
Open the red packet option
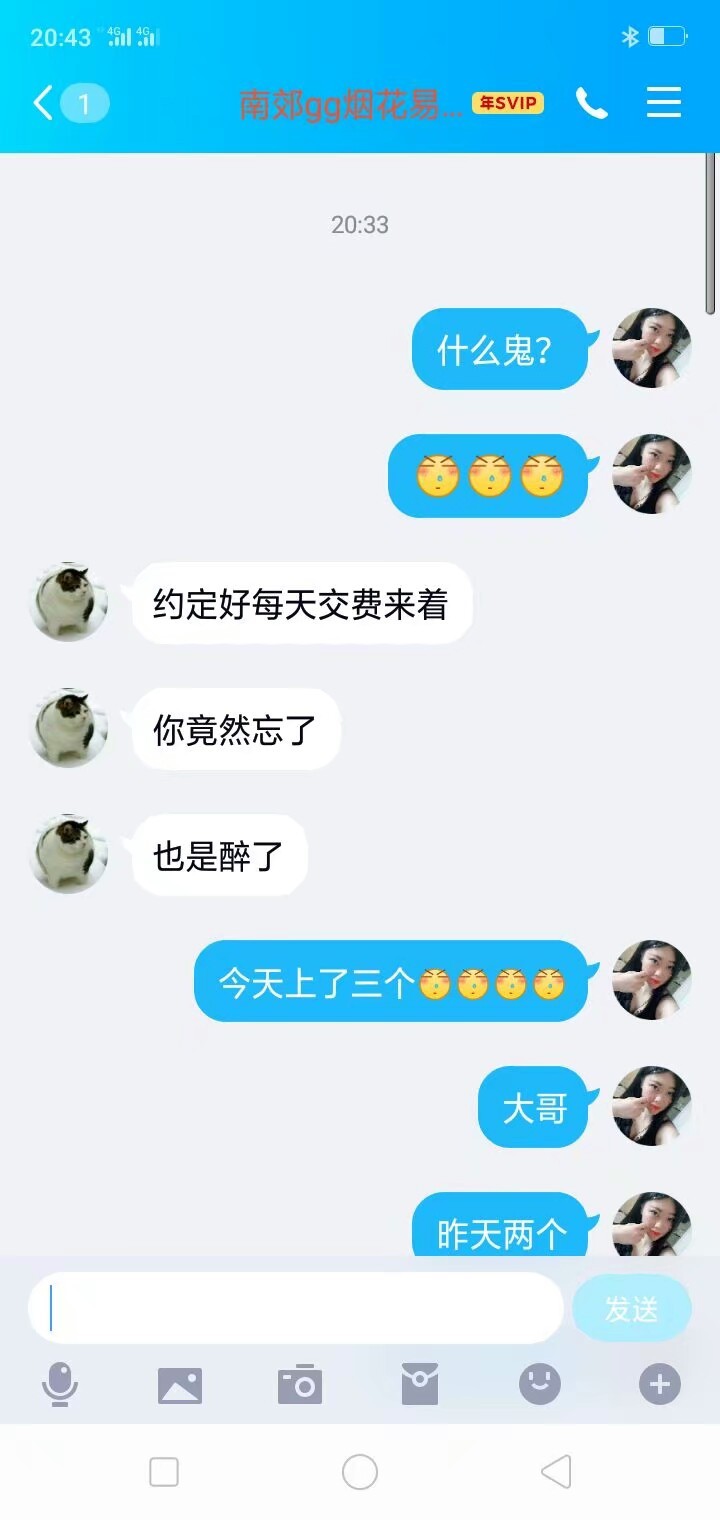pyautogui.click(x=420, y=1385)
